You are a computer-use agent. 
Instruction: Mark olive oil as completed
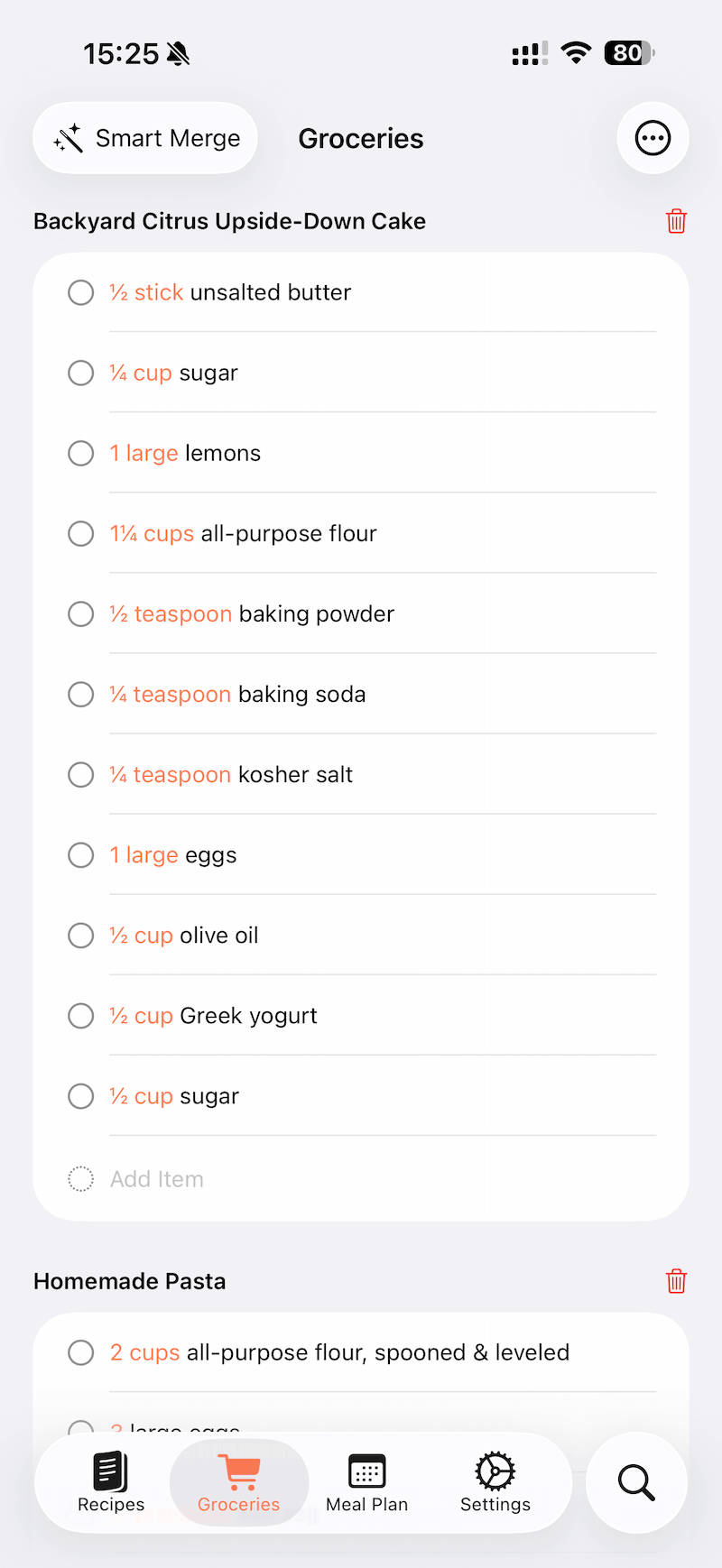pyautogui.click(x=80, y=935)
